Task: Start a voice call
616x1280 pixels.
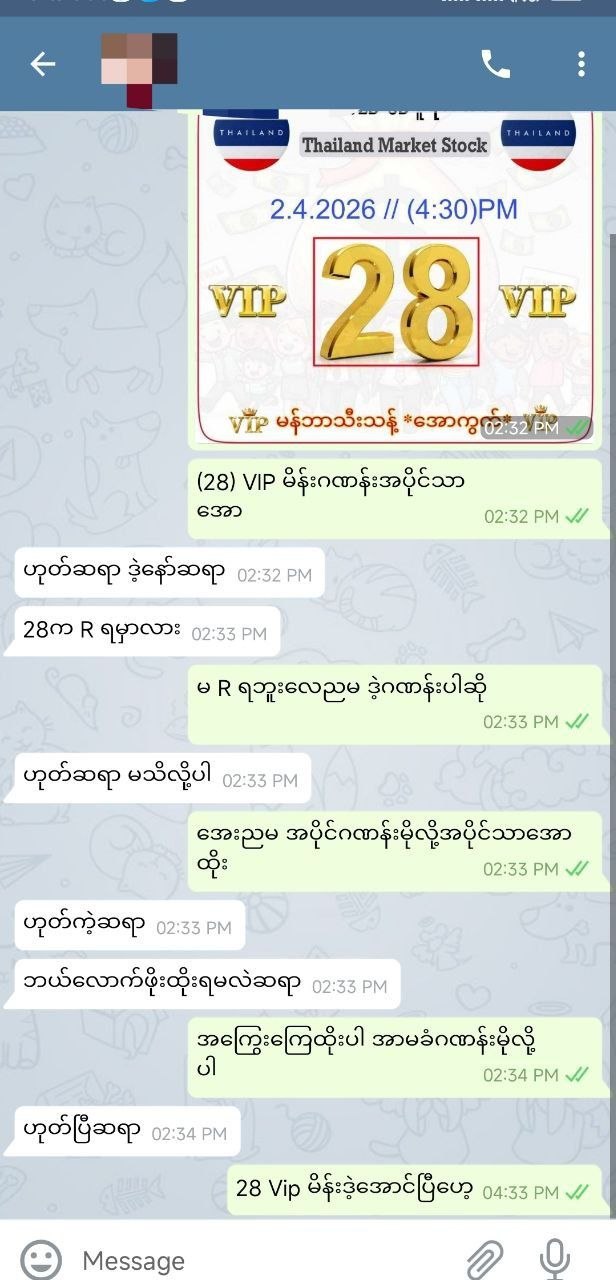Action: pyautogui.click(x=495, y=65)
